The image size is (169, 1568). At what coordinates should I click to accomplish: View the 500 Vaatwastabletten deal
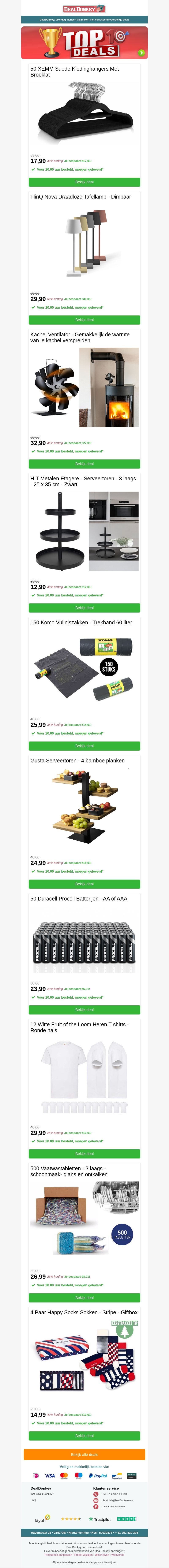tap(84, 1298)
